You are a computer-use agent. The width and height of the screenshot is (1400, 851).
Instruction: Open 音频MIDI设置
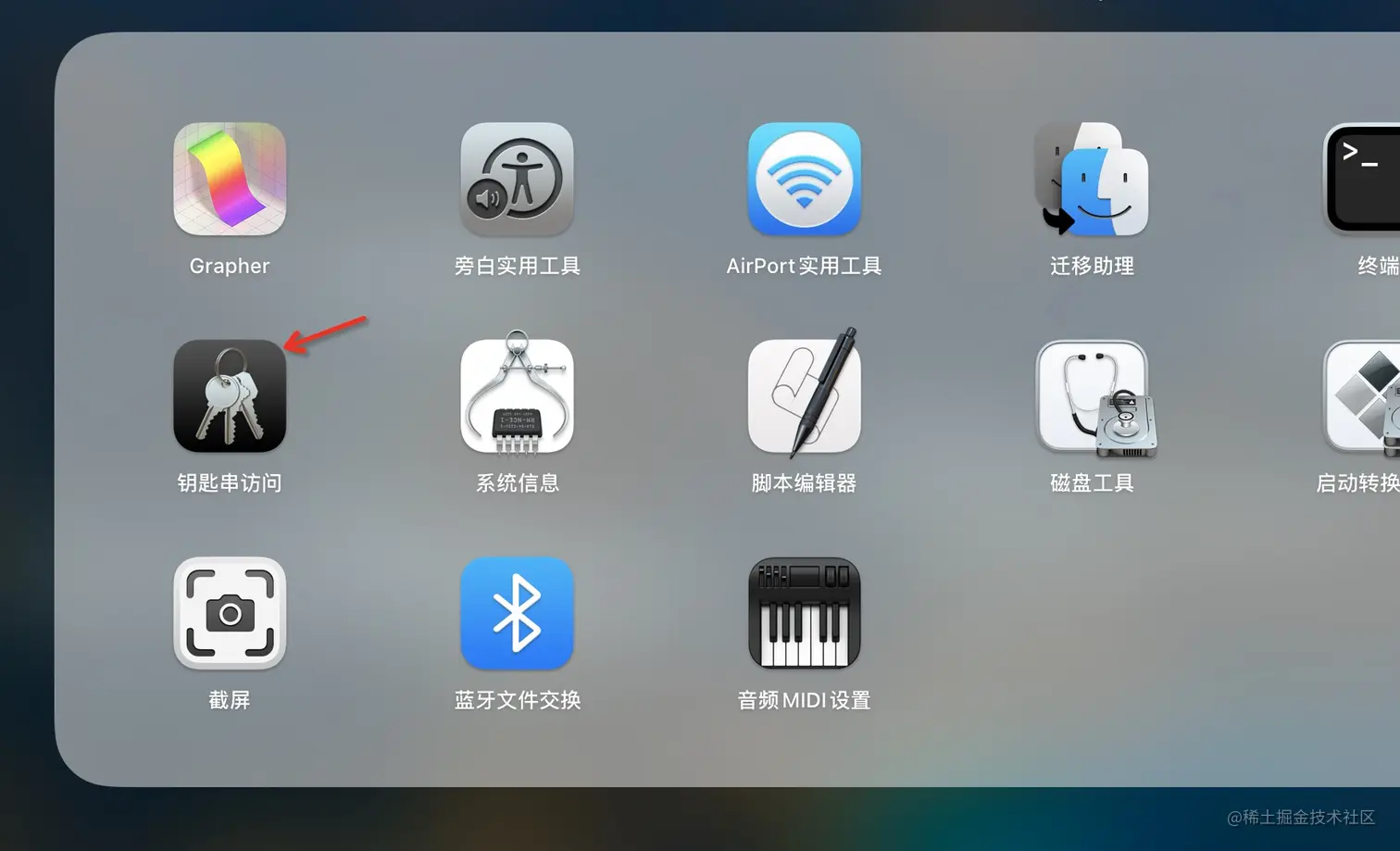804,613
